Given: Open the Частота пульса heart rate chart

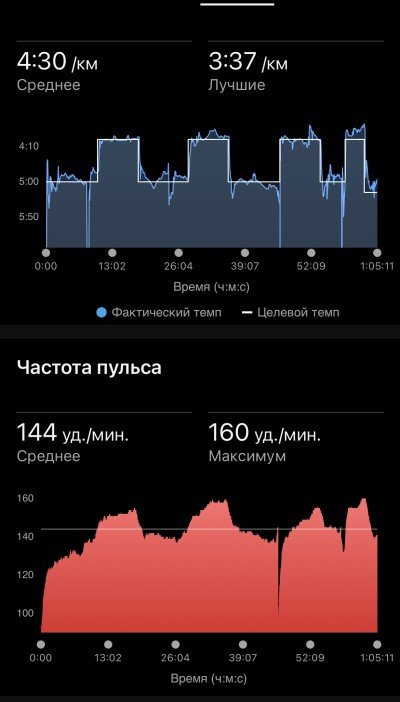Looking at the screenshot, I should pyautogui.click(x=209, y=565).
